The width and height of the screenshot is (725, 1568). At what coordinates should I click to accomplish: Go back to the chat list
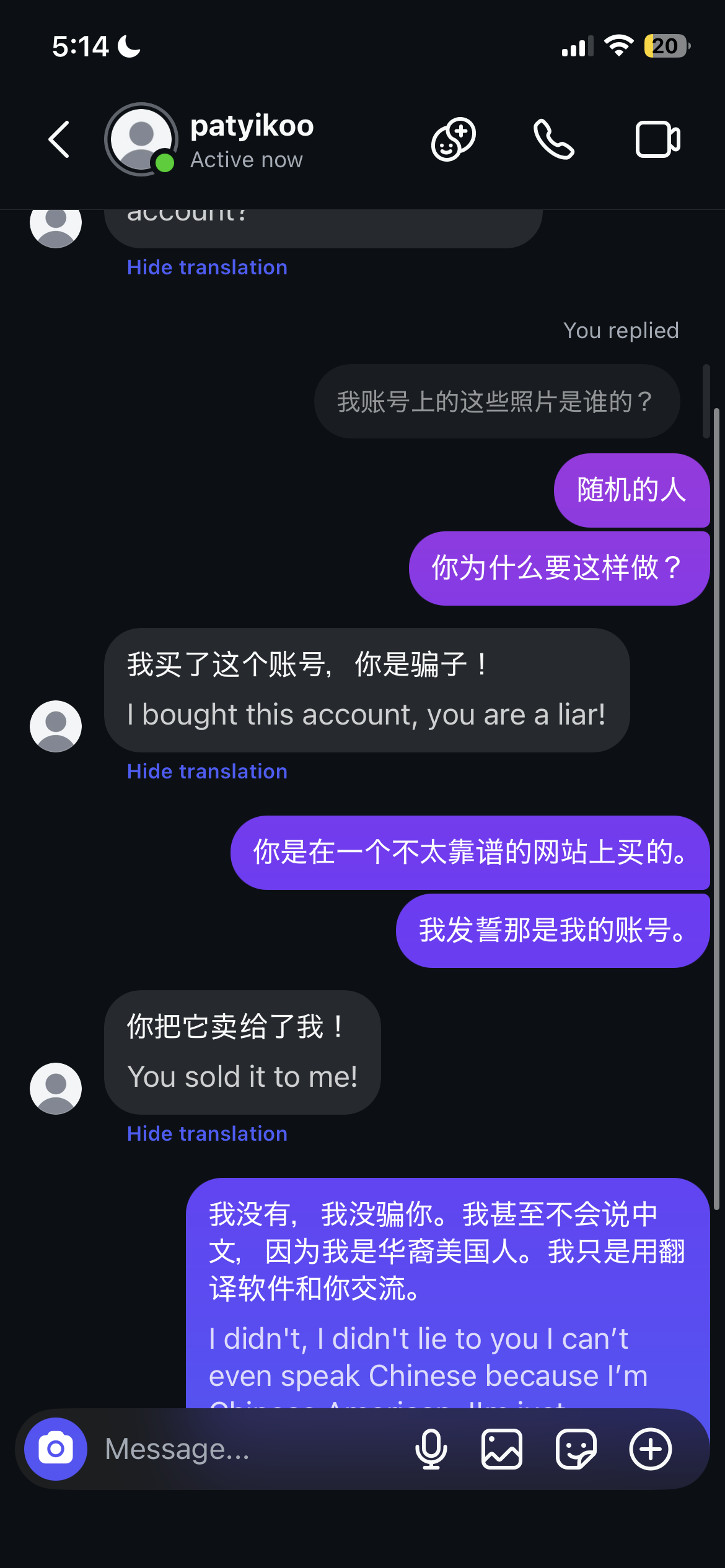[59, 139]
